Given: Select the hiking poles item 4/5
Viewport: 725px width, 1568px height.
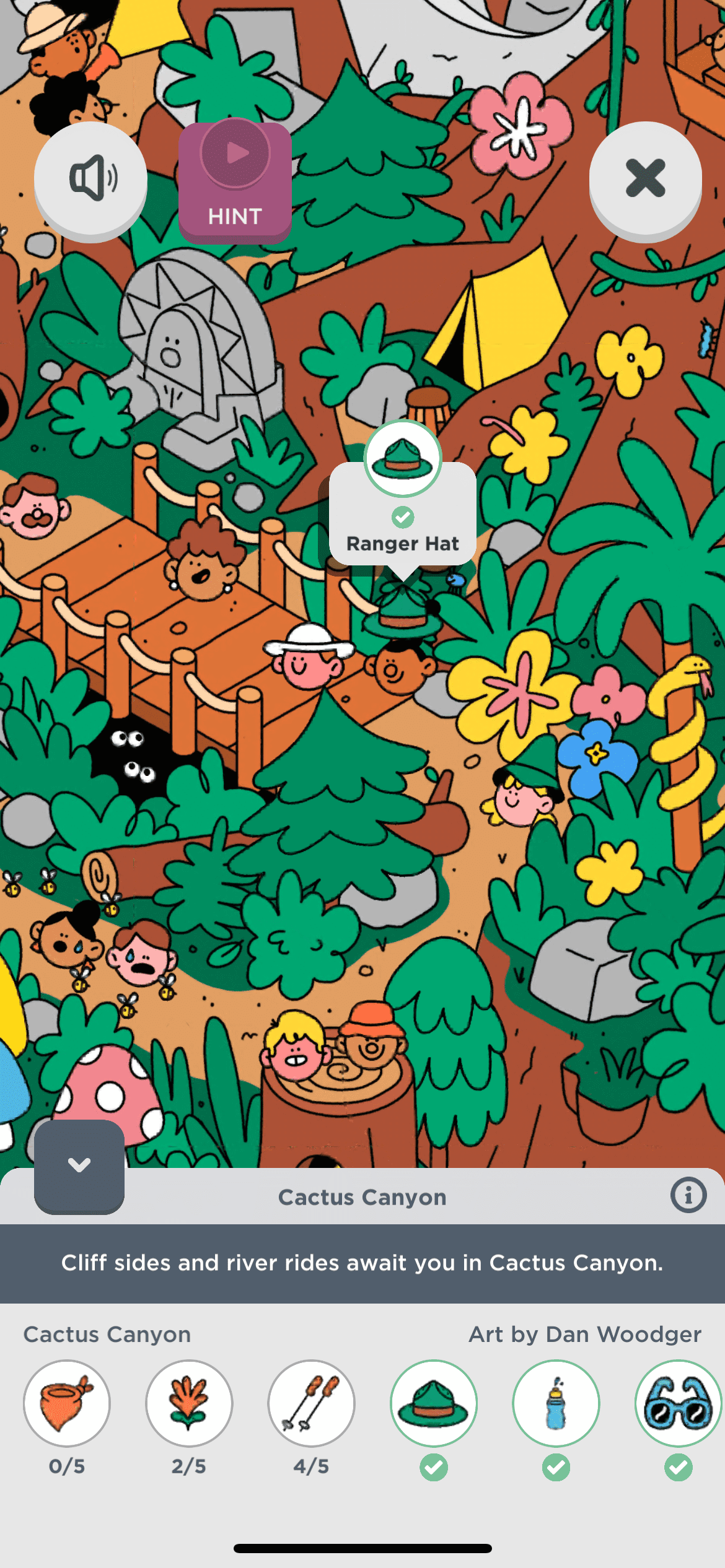Looking at the screenshot, I should [311, 1403].
